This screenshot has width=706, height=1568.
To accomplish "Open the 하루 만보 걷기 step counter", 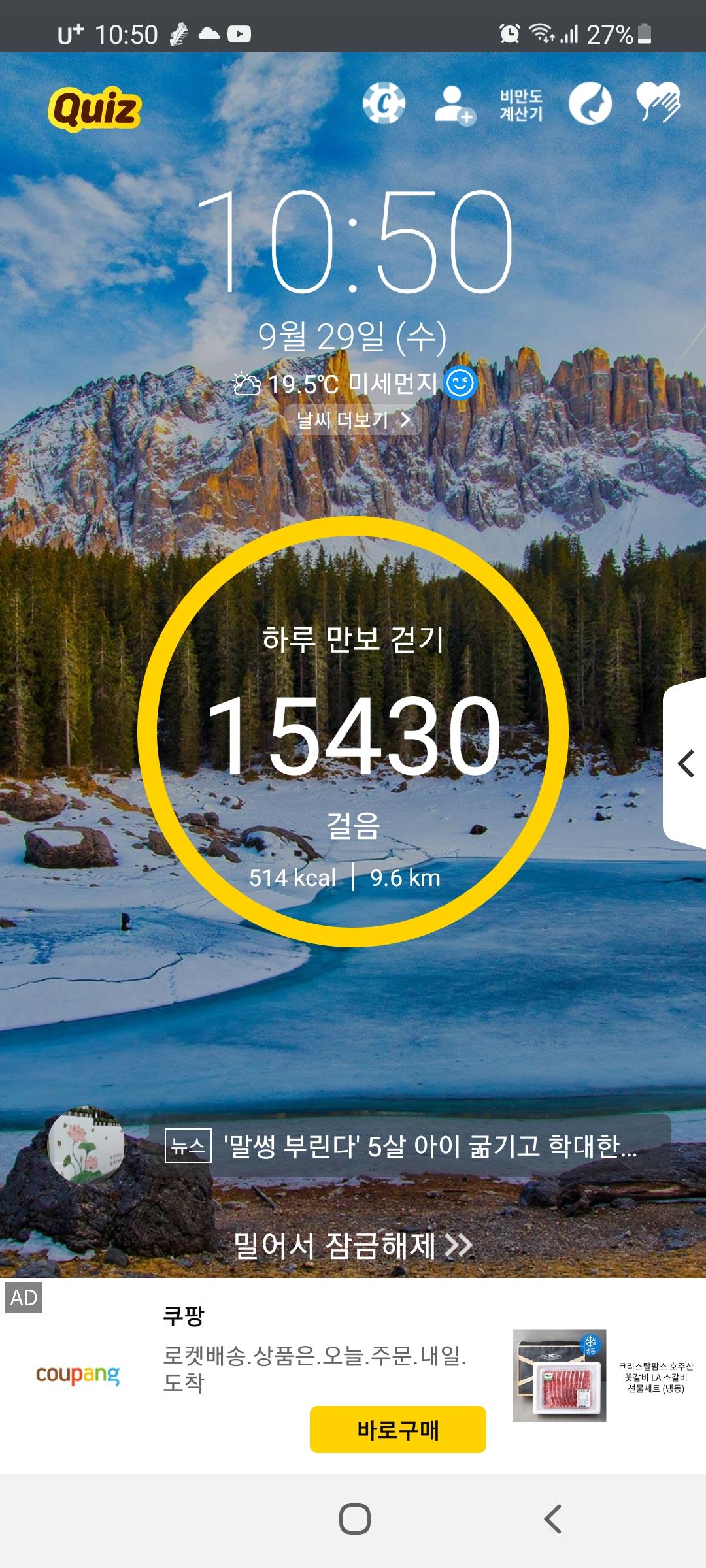I will point(353,732).
